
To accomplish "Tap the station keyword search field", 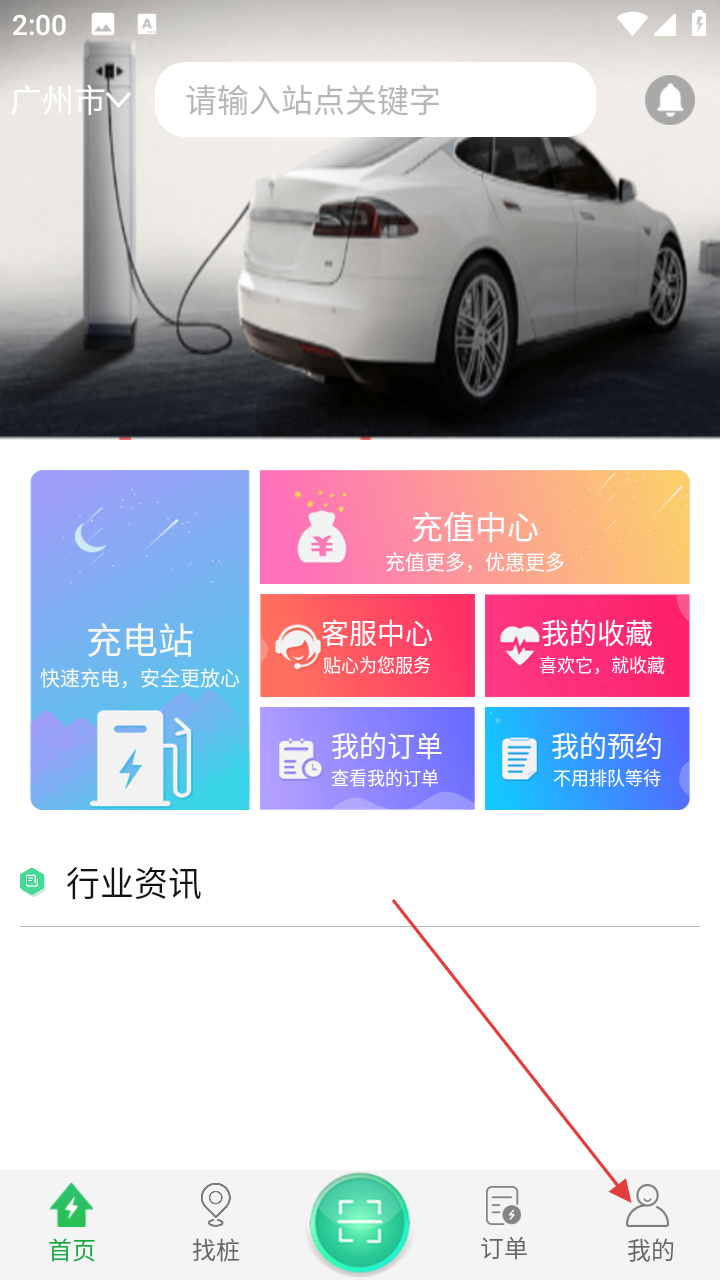I will pos(375,100).
